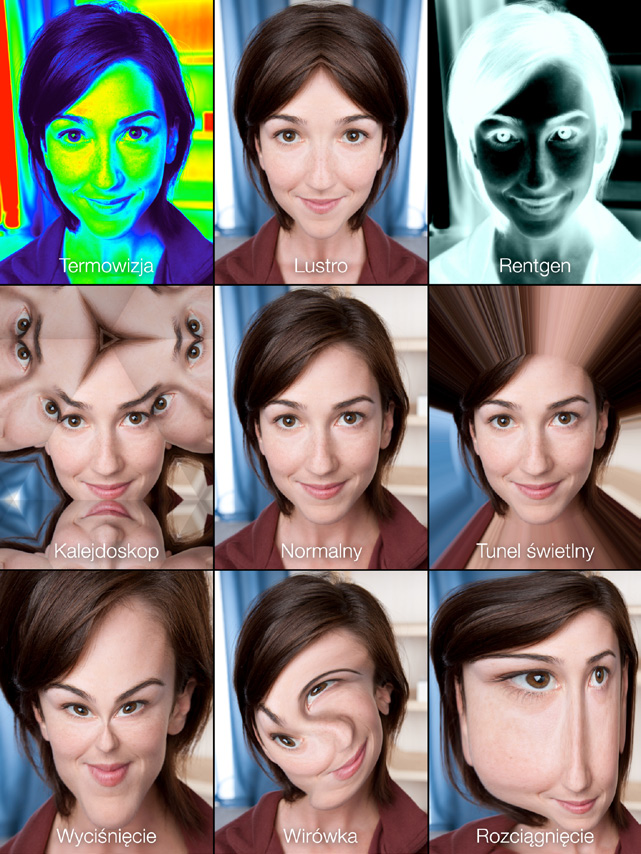Apply the Rentgen effect
Screen dimensions: 641x854
[535, 141]
